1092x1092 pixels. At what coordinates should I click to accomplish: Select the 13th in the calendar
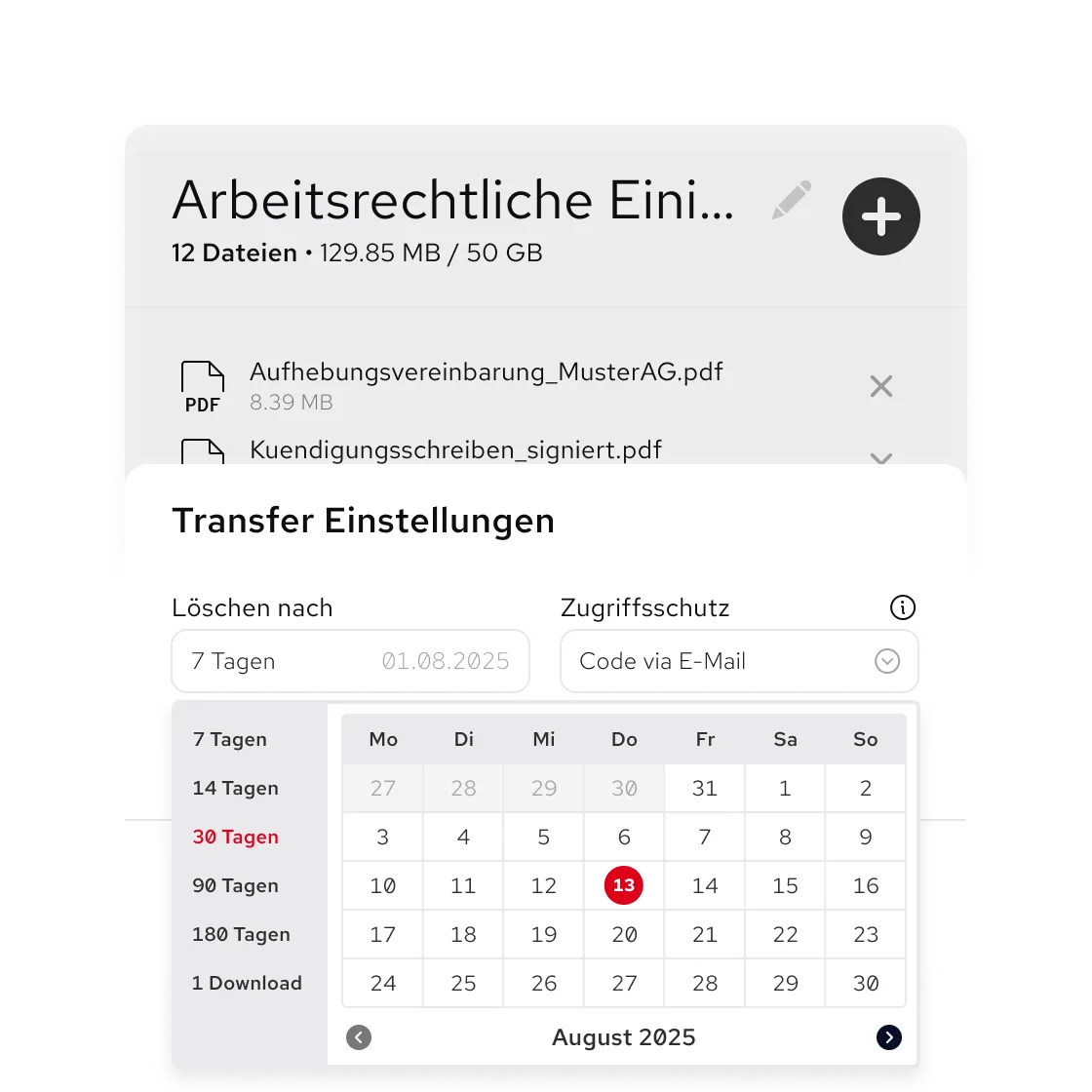624,885
